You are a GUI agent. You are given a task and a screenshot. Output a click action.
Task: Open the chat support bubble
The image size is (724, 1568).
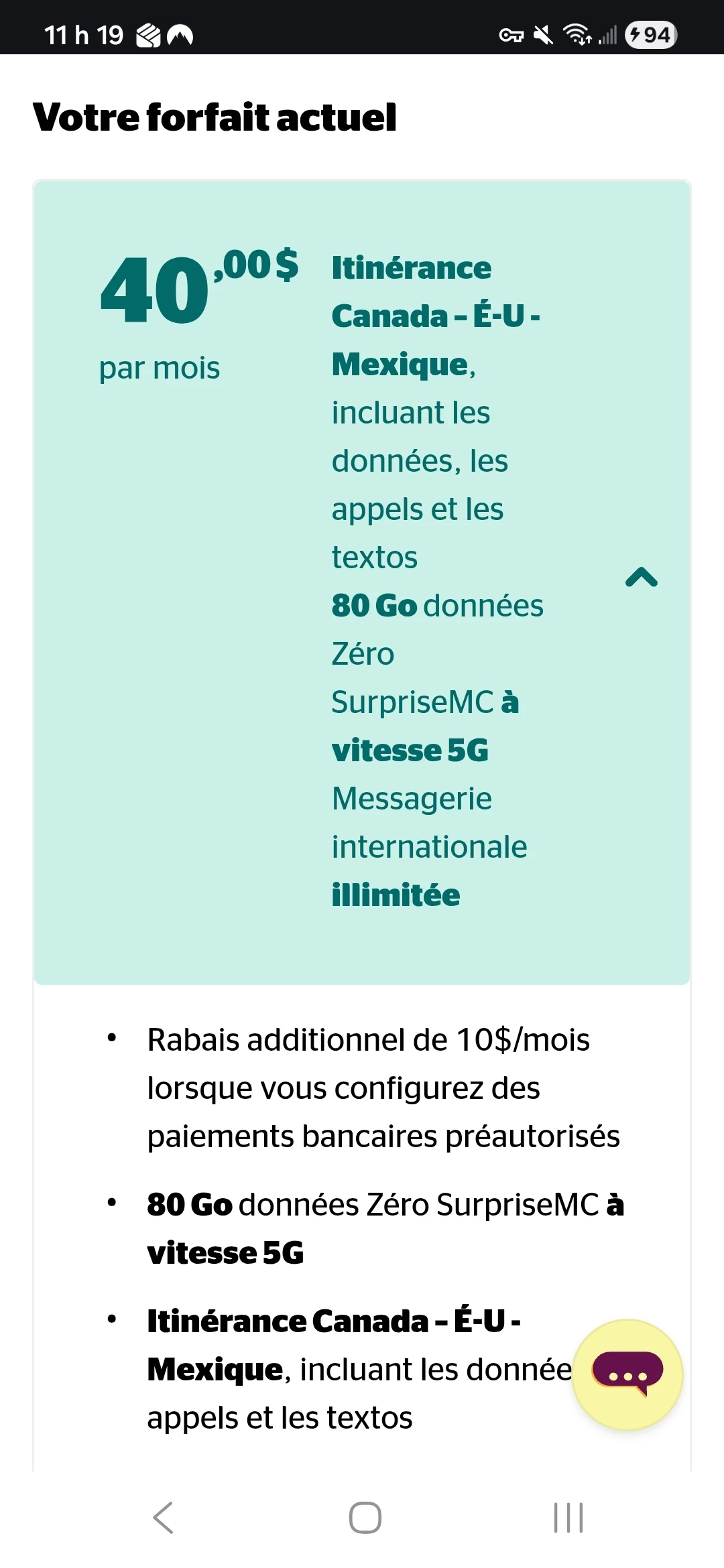tap(627, 1374)
